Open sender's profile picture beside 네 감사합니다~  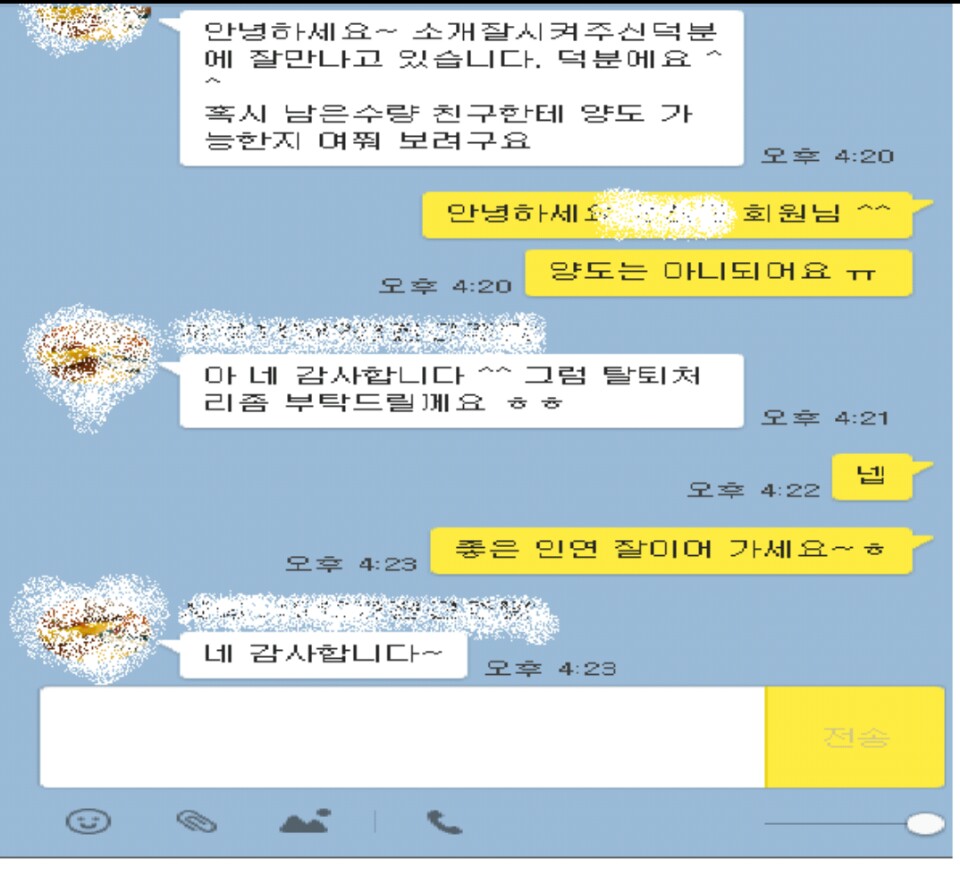(x=90, y=628)
